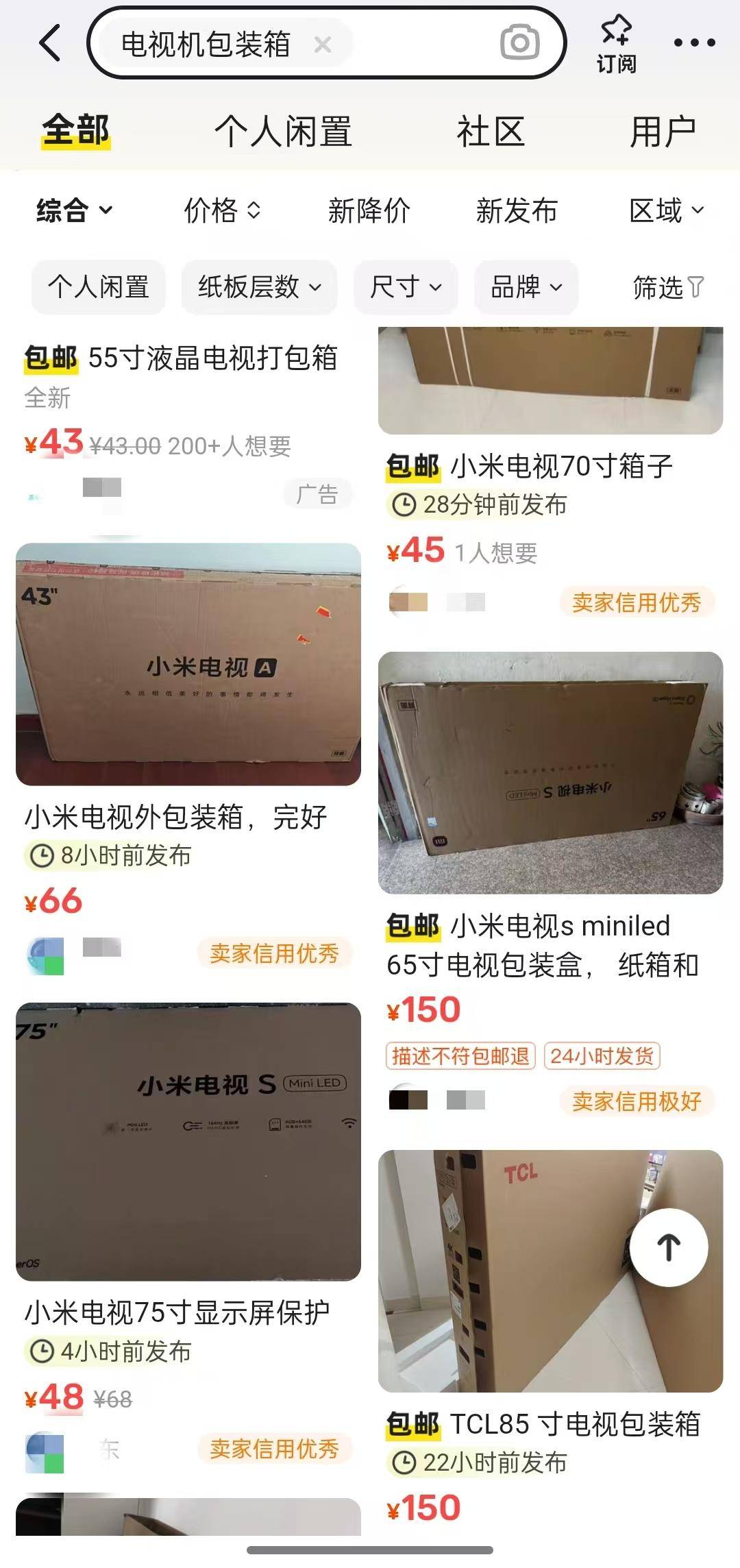
Task: Subscribe to this search via 订阅
Action: coord(616,43)
